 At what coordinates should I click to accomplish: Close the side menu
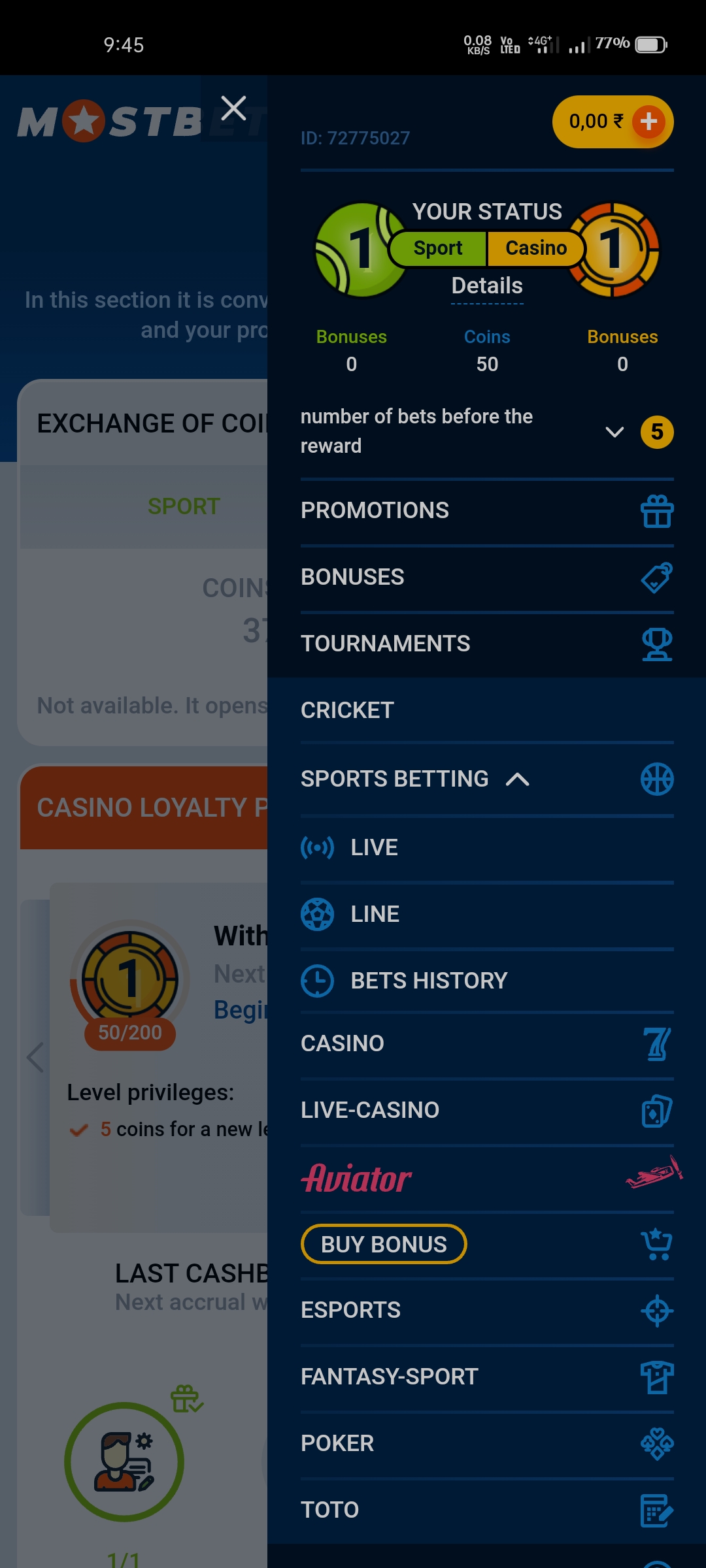click(233, 108)
